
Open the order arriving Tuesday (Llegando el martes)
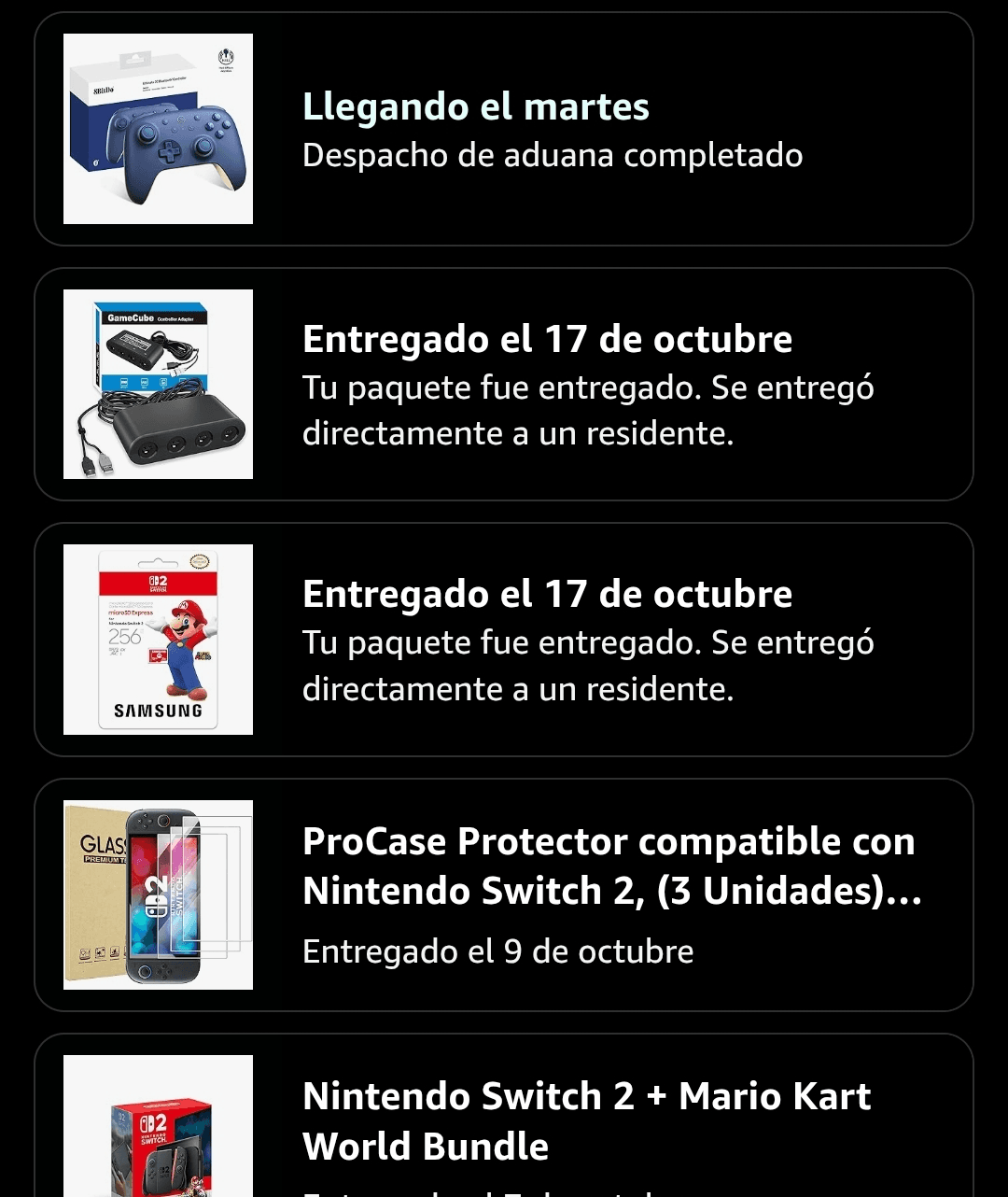(504, 130)
